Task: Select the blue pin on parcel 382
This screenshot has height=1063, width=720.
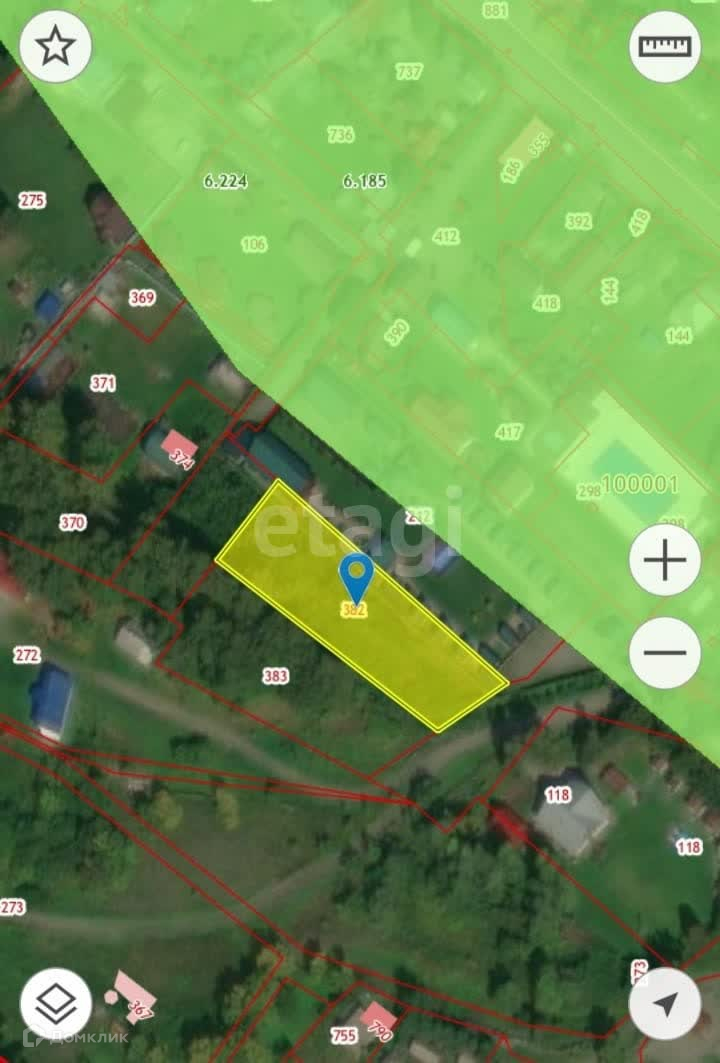Action: coord(357,575)
